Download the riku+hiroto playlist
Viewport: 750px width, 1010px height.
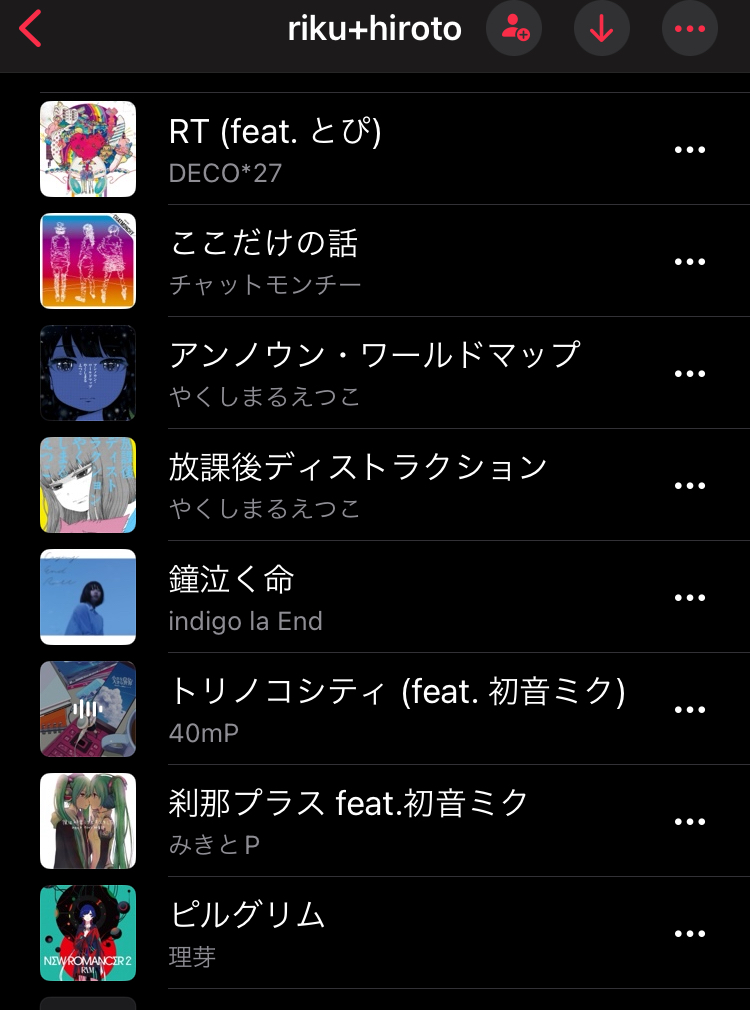(x=601, y=29)
